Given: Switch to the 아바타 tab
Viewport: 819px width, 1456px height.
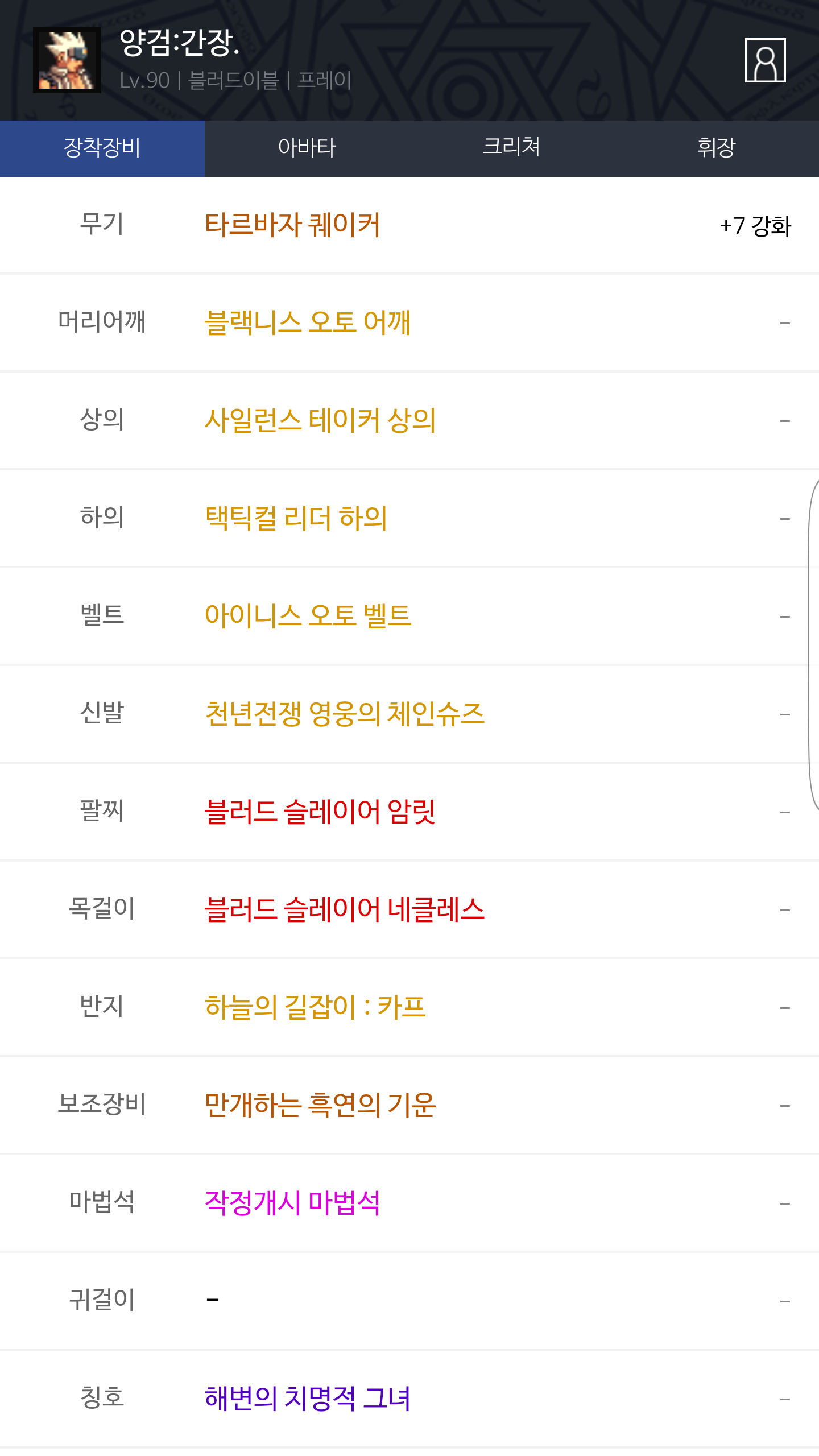Looking at the screenshot, I should (307, 148).
